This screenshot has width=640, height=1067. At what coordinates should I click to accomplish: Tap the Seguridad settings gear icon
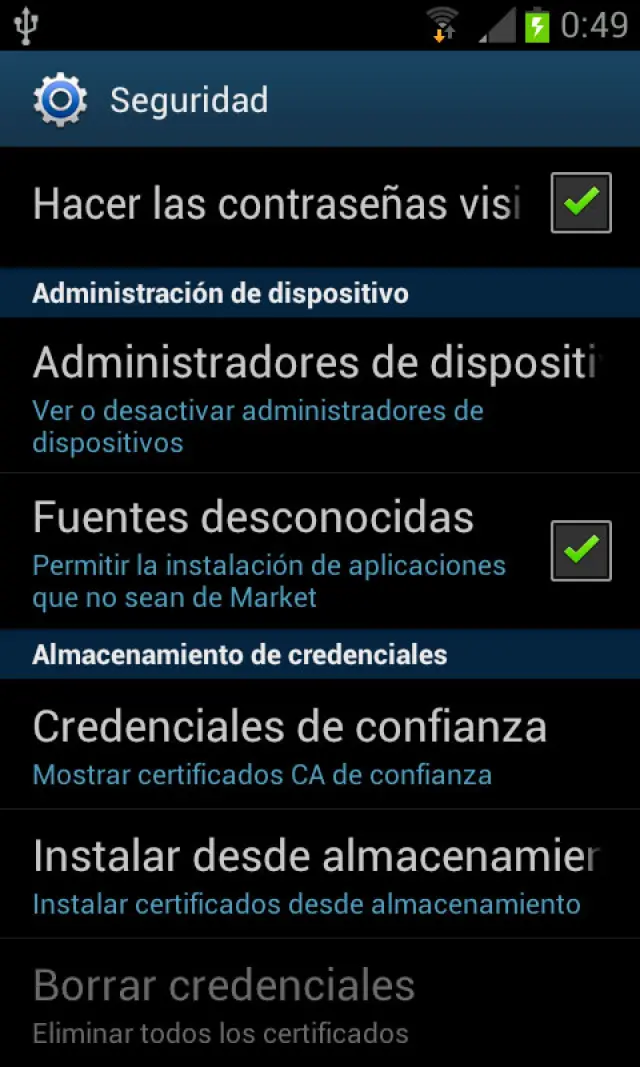pos(60,100)
